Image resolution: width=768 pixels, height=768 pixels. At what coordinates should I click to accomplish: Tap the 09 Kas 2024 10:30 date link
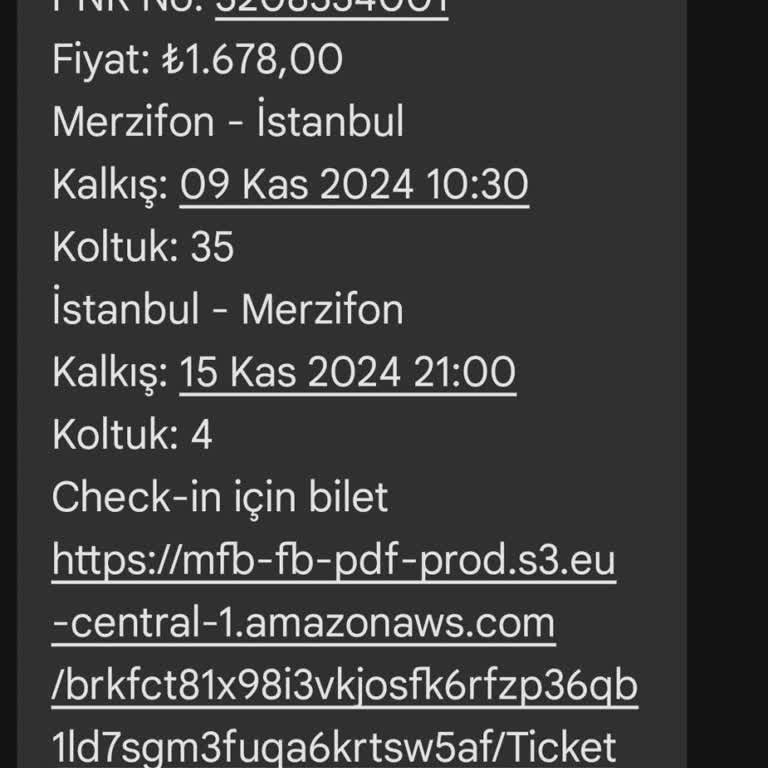coord(354,185)
